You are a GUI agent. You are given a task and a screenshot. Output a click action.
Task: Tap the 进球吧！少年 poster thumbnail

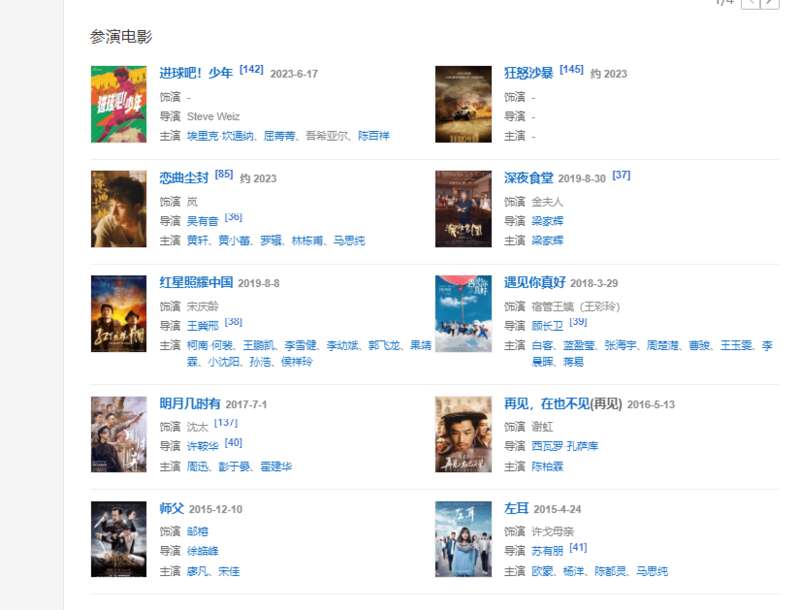coord(118,104)
